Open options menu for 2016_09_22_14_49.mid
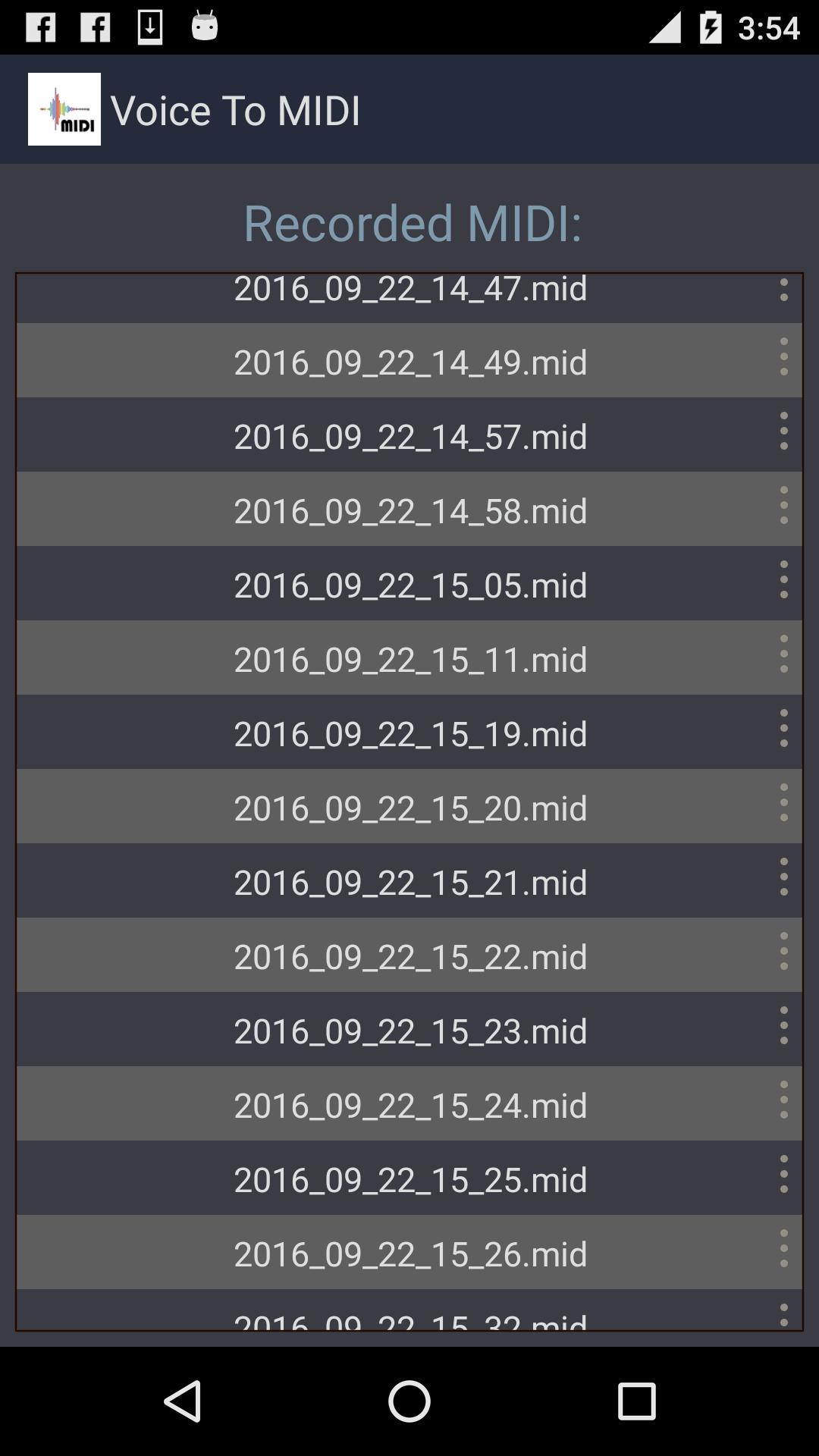819x1456 pixels. click(783, 356)
